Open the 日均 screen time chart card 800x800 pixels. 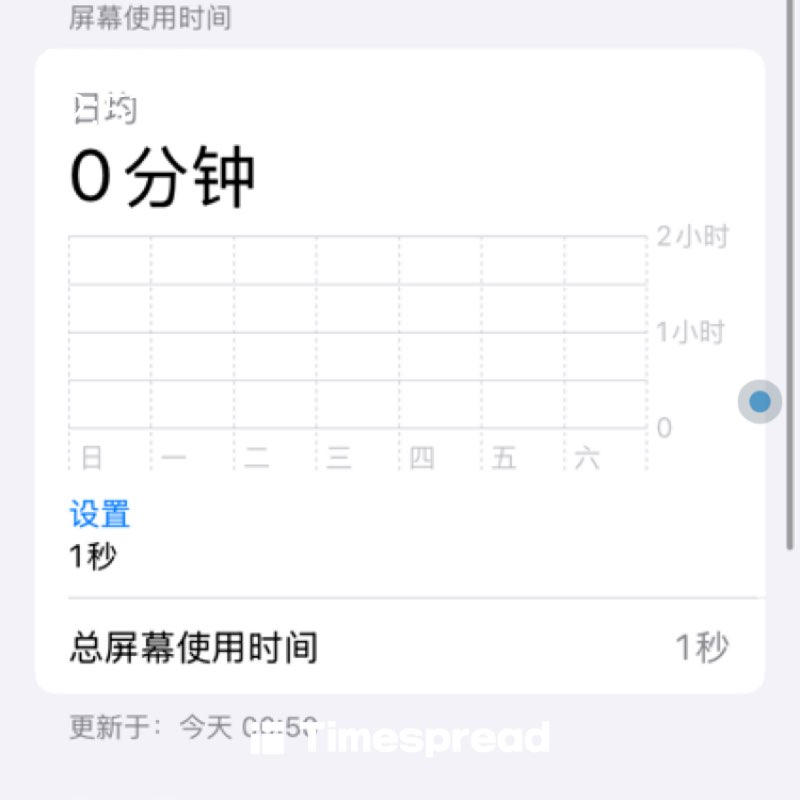(x=360, y=300)
